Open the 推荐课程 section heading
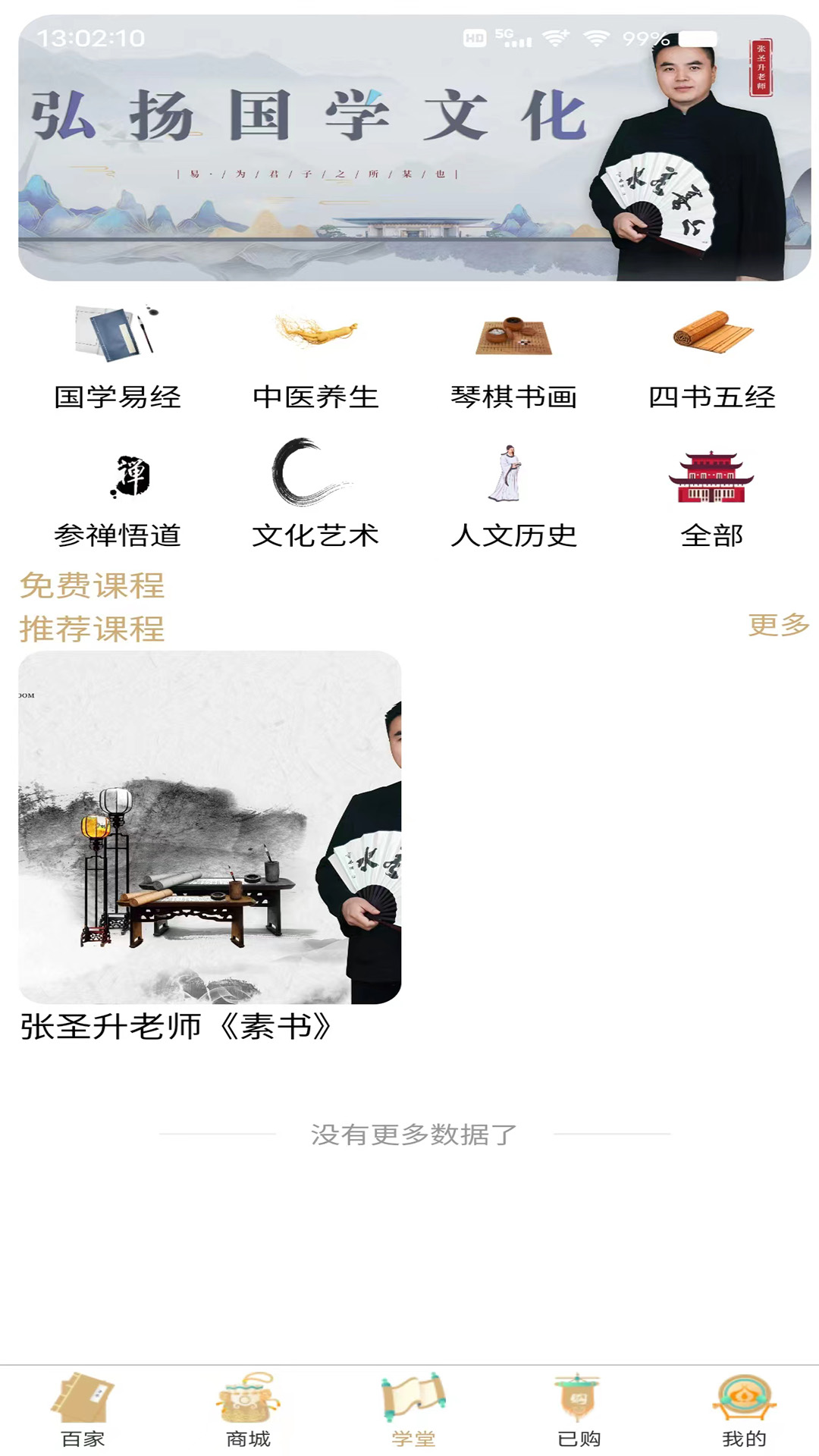819x1456 pixels. coord(92,628)
